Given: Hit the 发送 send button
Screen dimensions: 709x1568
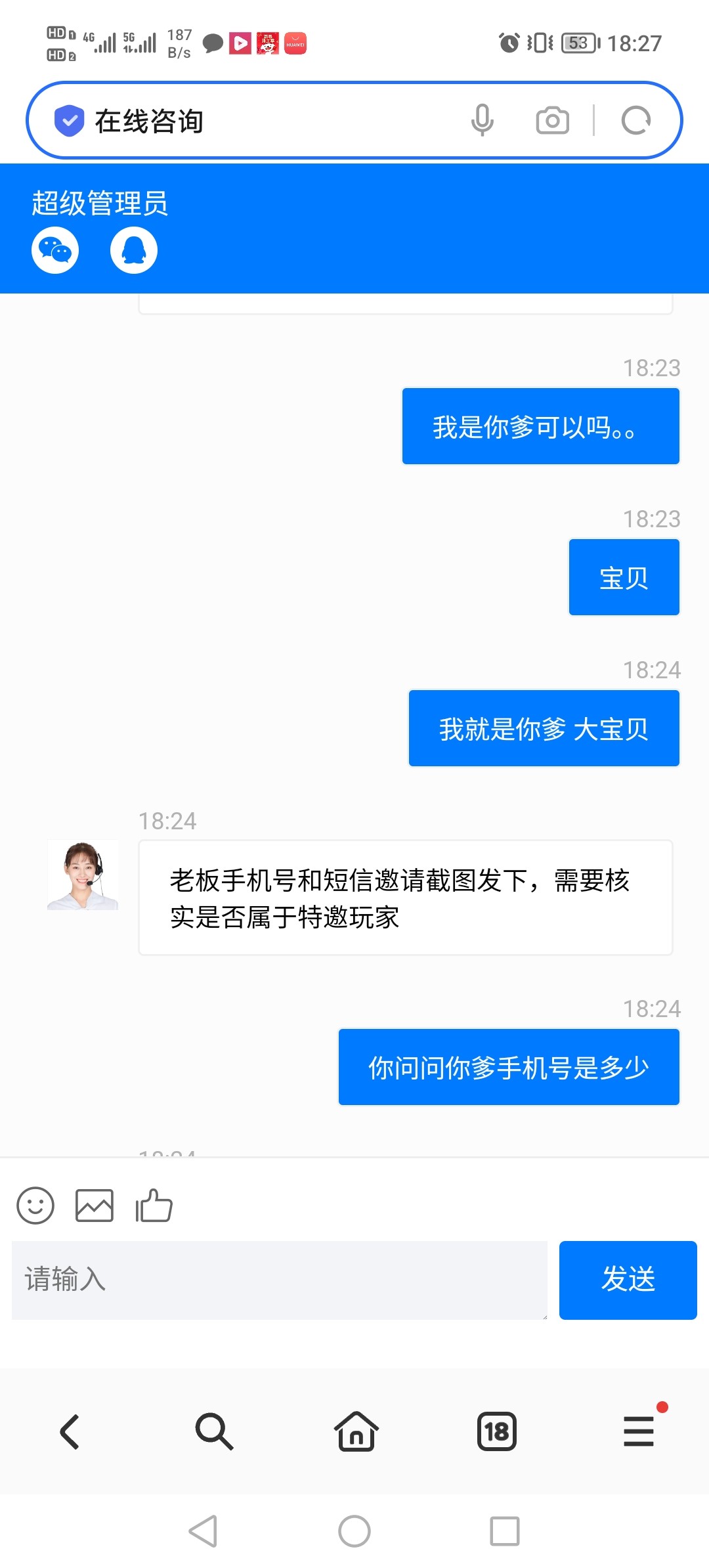Looking at the screenshot, I should point(628,1280).
